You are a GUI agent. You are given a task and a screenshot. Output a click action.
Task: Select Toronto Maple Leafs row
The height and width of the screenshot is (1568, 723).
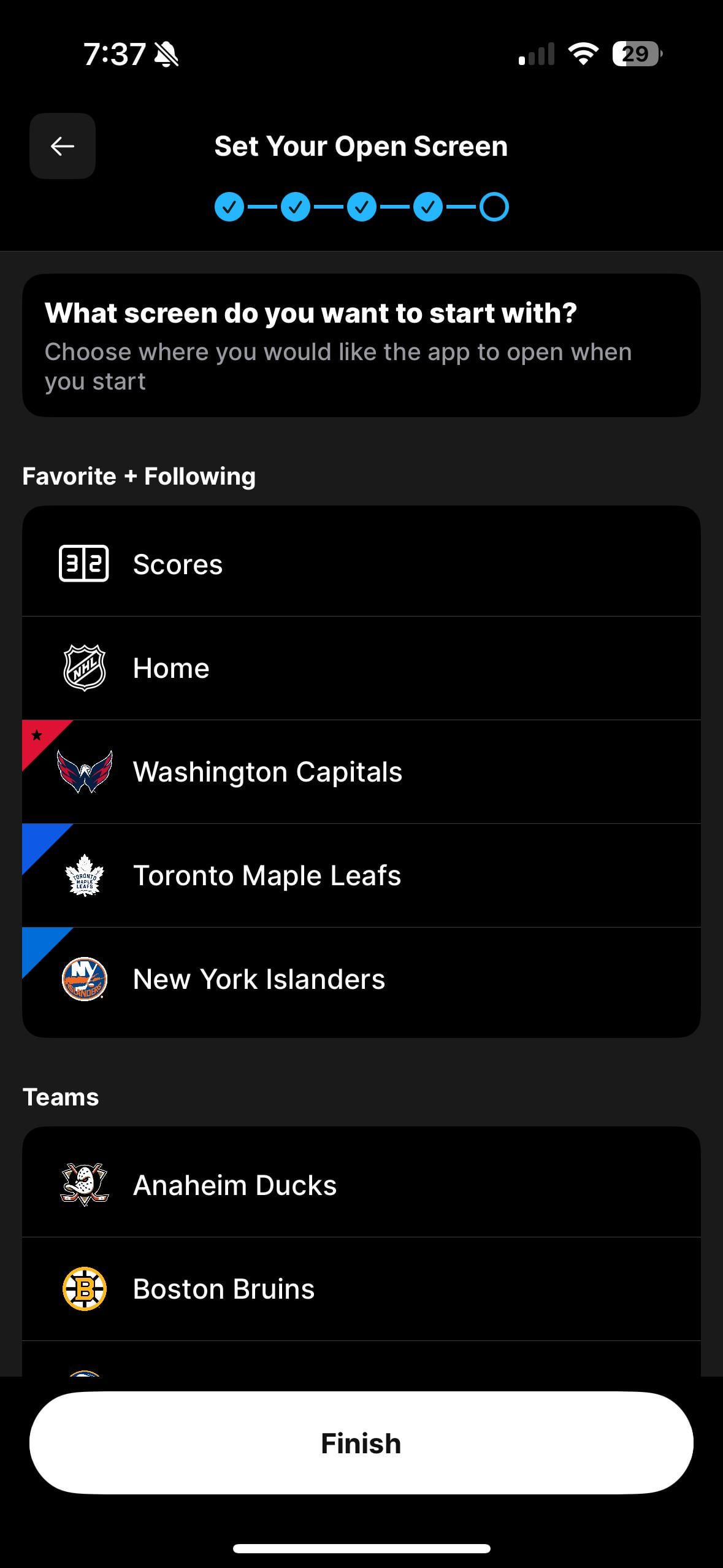tap(361, 875)
